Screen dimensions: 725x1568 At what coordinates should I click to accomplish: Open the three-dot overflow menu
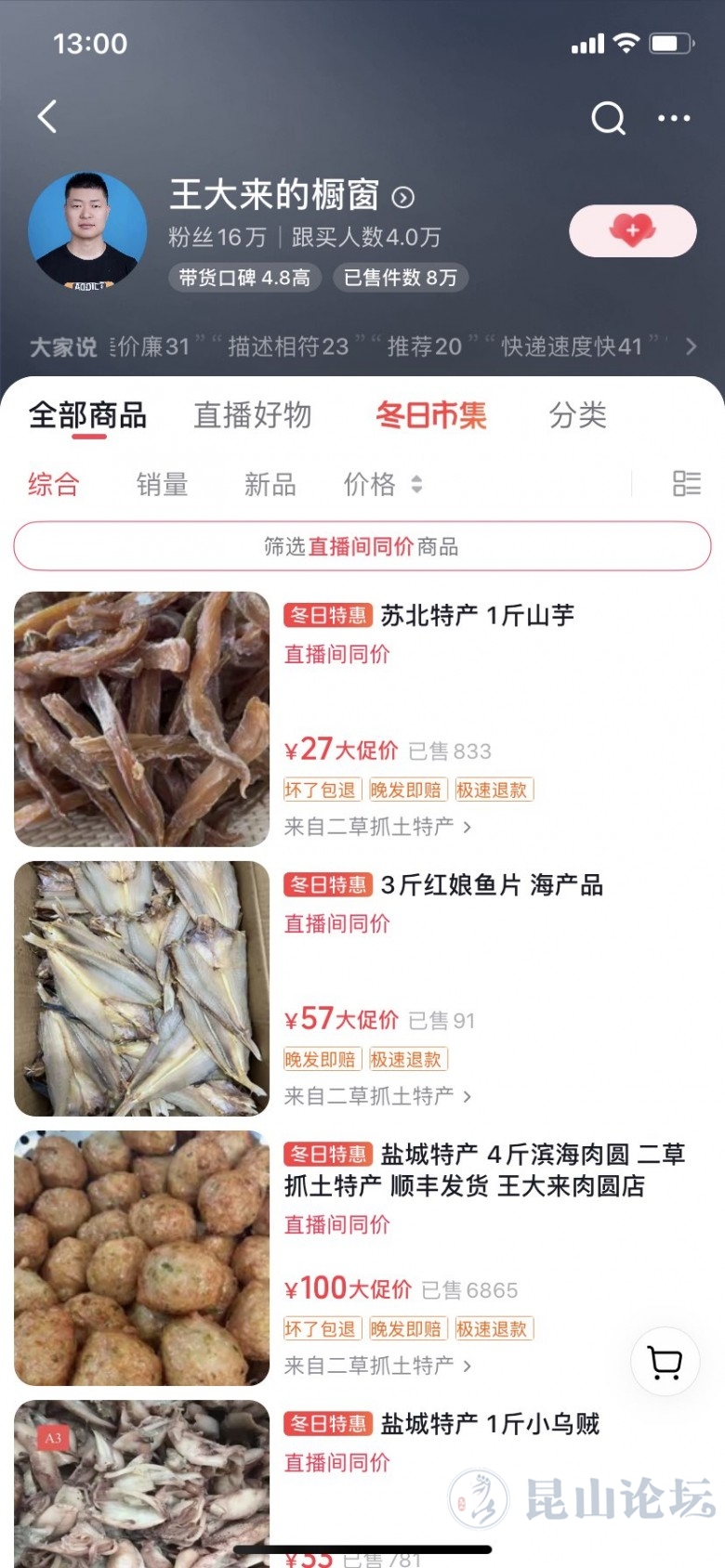point(674,118)
